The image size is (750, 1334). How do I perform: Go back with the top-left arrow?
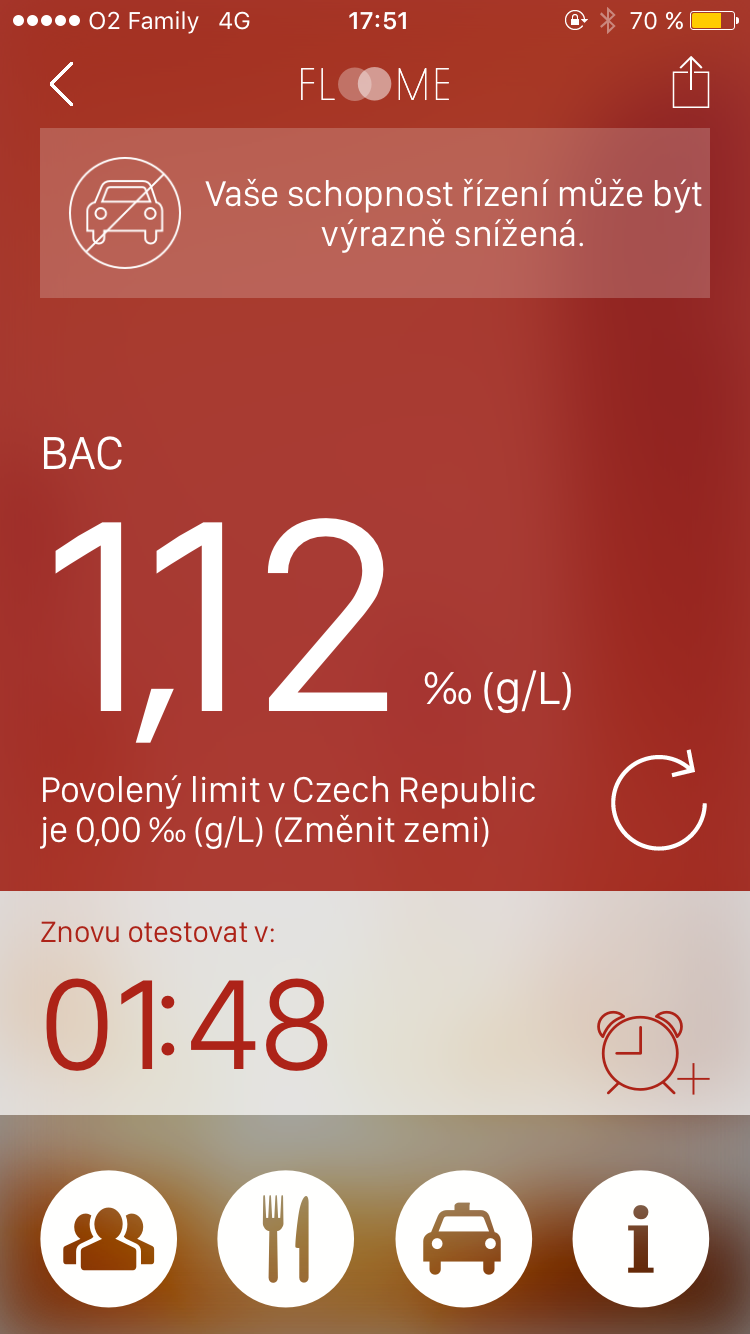tap(62, 84)
